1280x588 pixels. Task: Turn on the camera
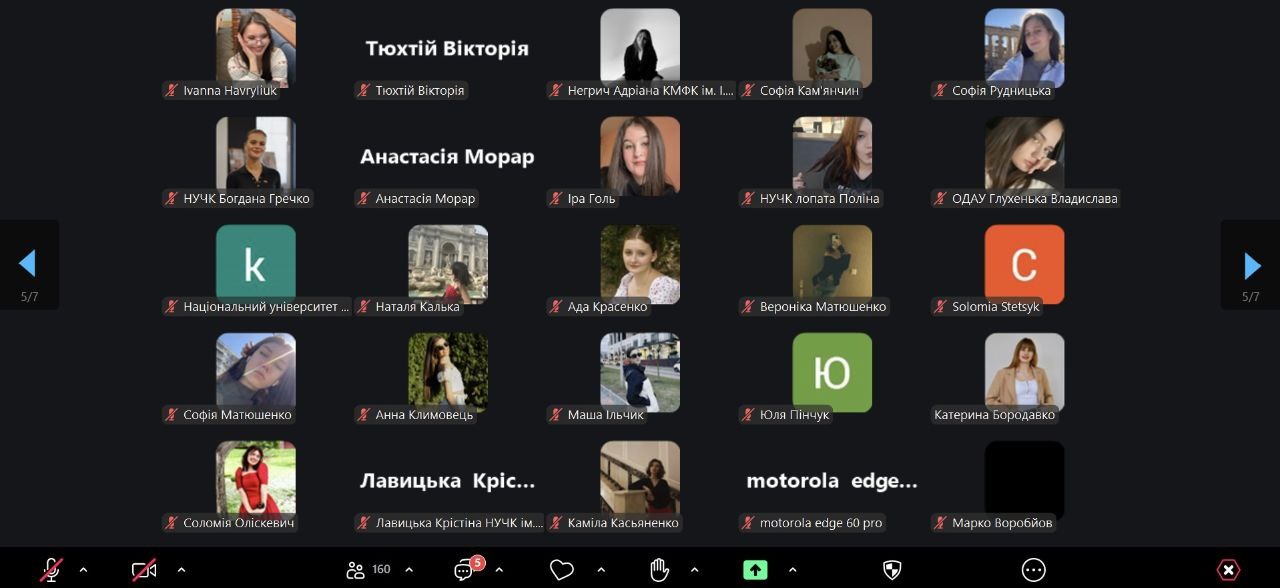coord(144,570)
